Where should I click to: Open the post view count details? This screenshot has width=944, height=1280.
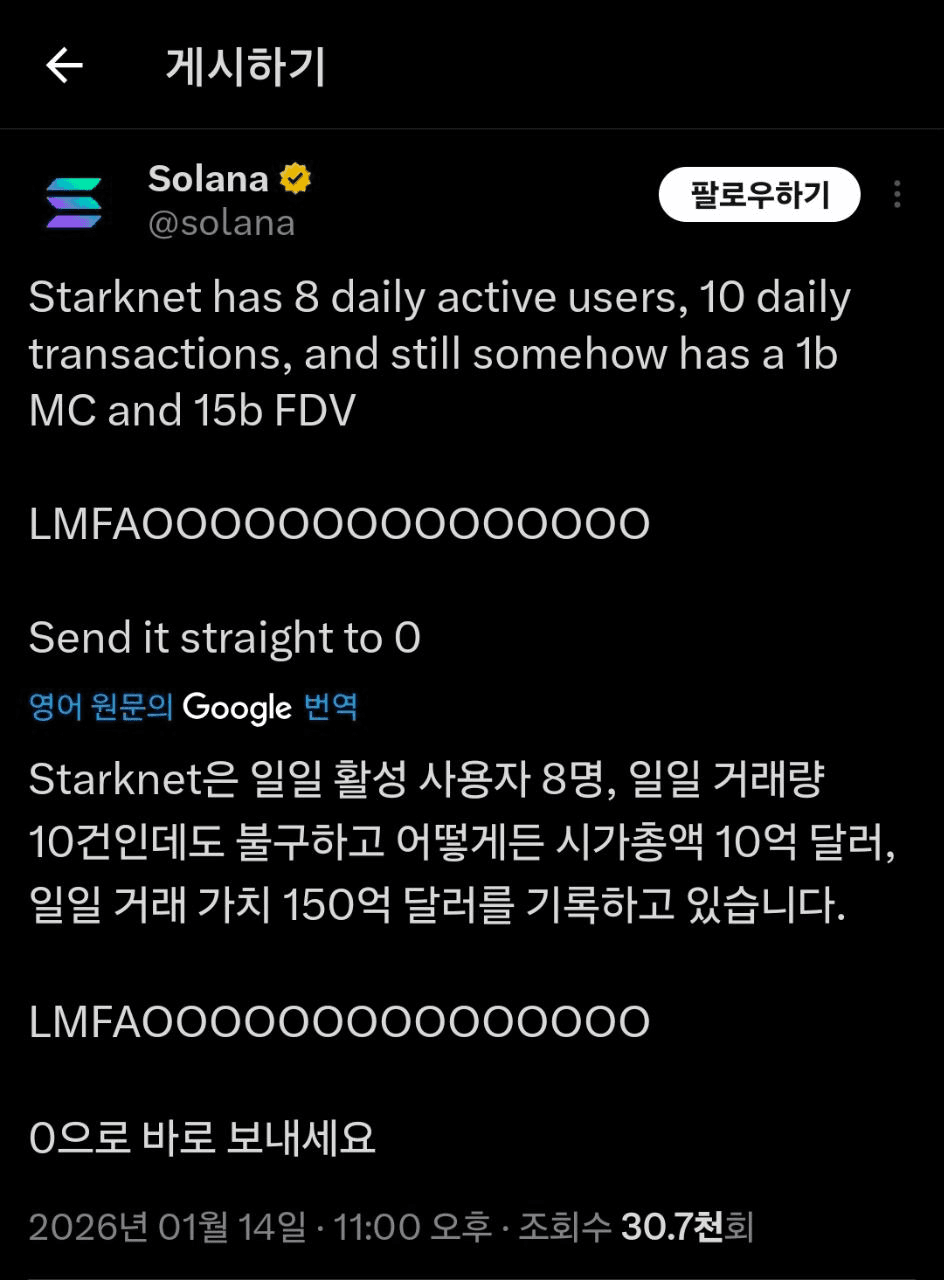click(x=634, y=1226)
